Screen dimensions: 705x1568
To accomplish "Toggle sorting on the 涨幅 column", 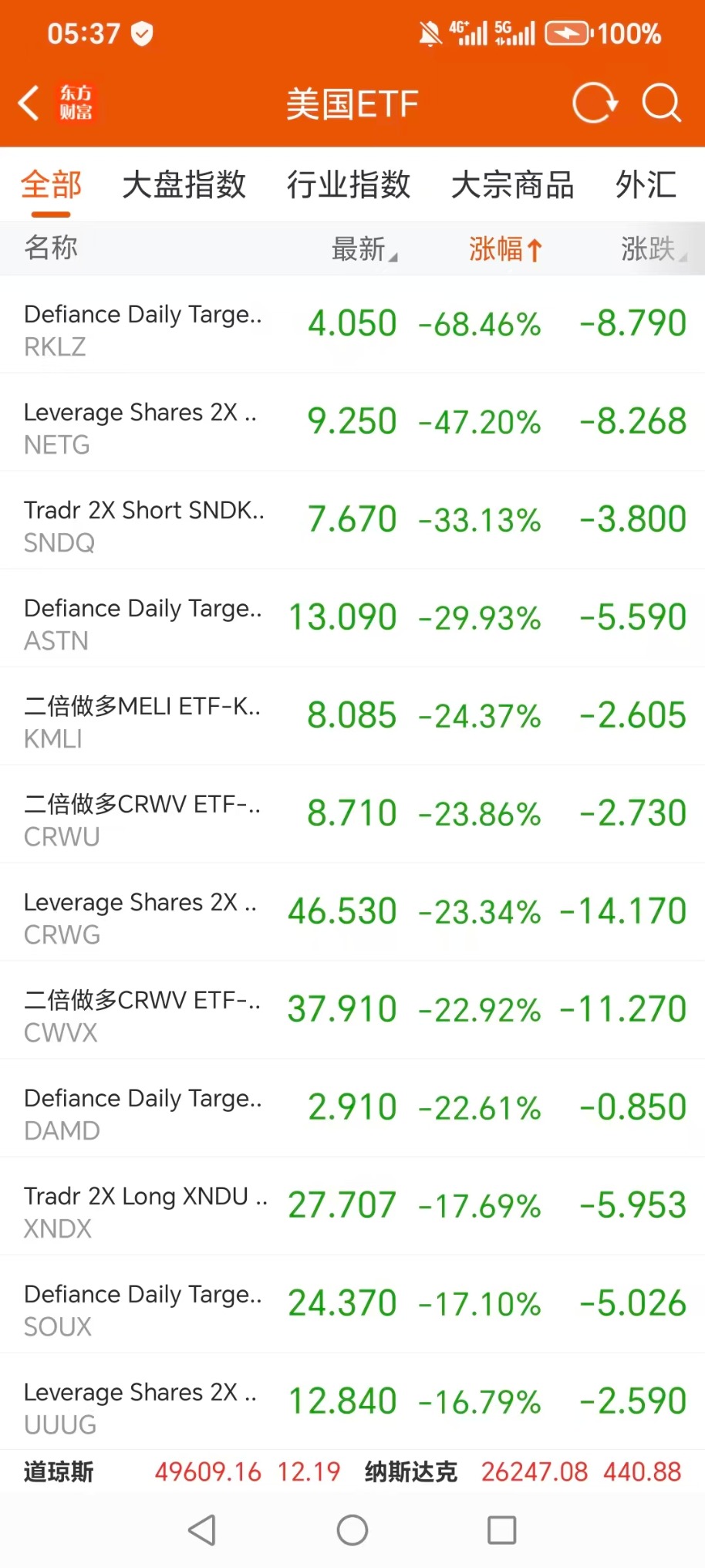I will point(506,248).
